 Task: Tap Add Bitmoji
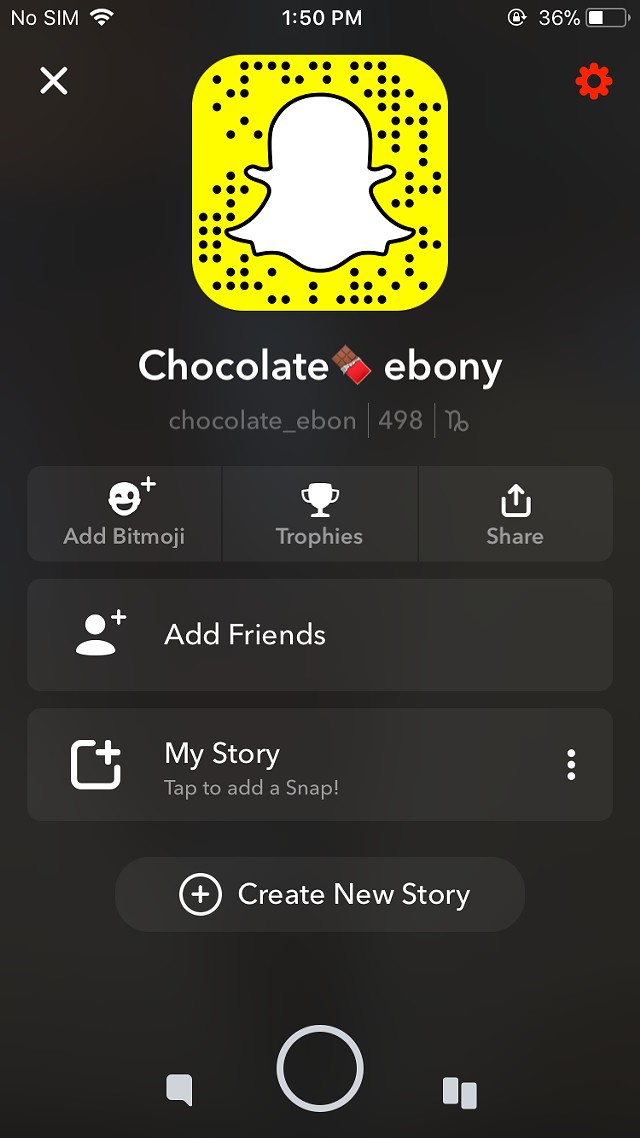(x=124, y=513)
